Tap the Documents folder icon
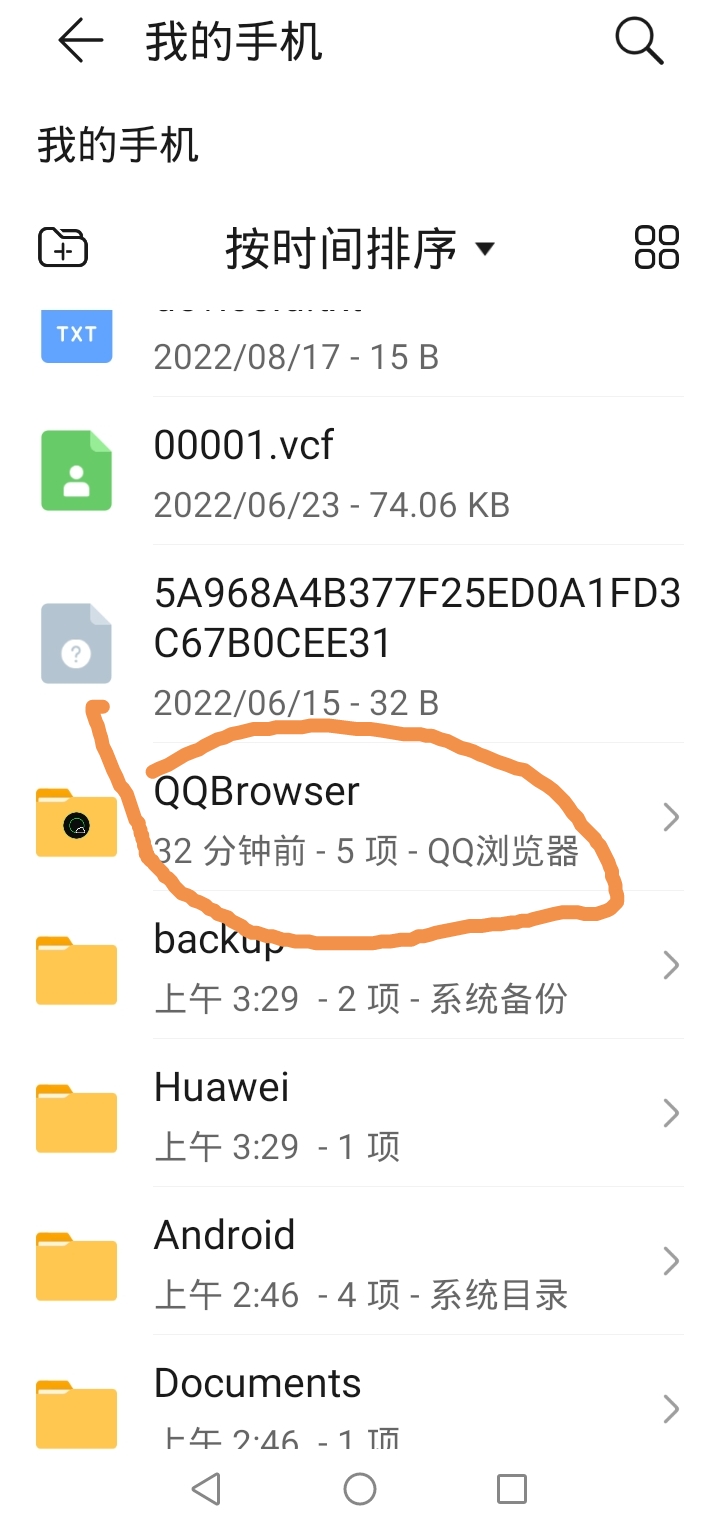This screenshot has height=1529, width=720. pyautogui.click(x=76, y=1412)
